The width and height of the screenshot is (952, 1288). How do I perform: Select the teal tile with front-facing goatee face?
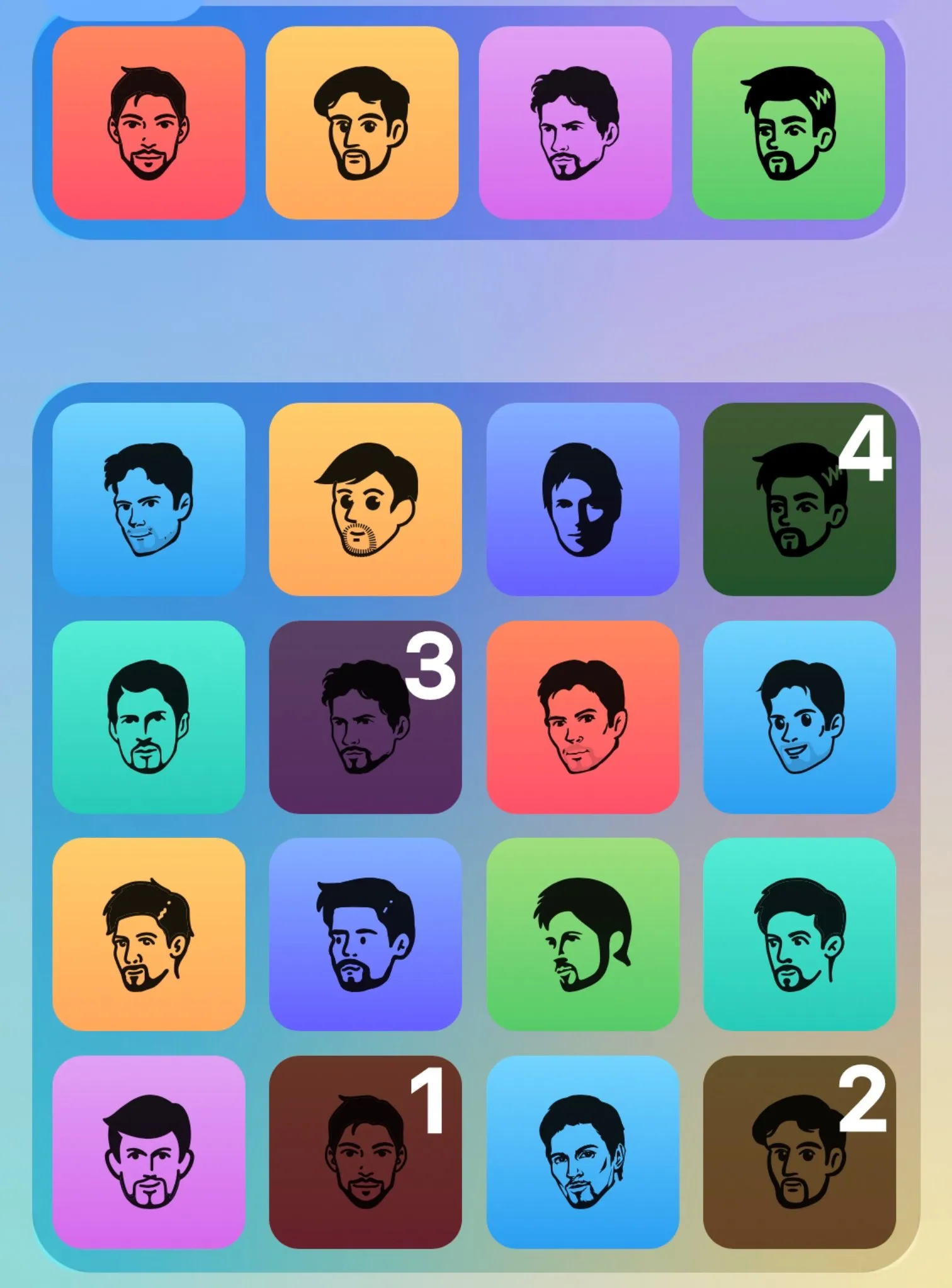pyautogui.click(x=149, y=717)
